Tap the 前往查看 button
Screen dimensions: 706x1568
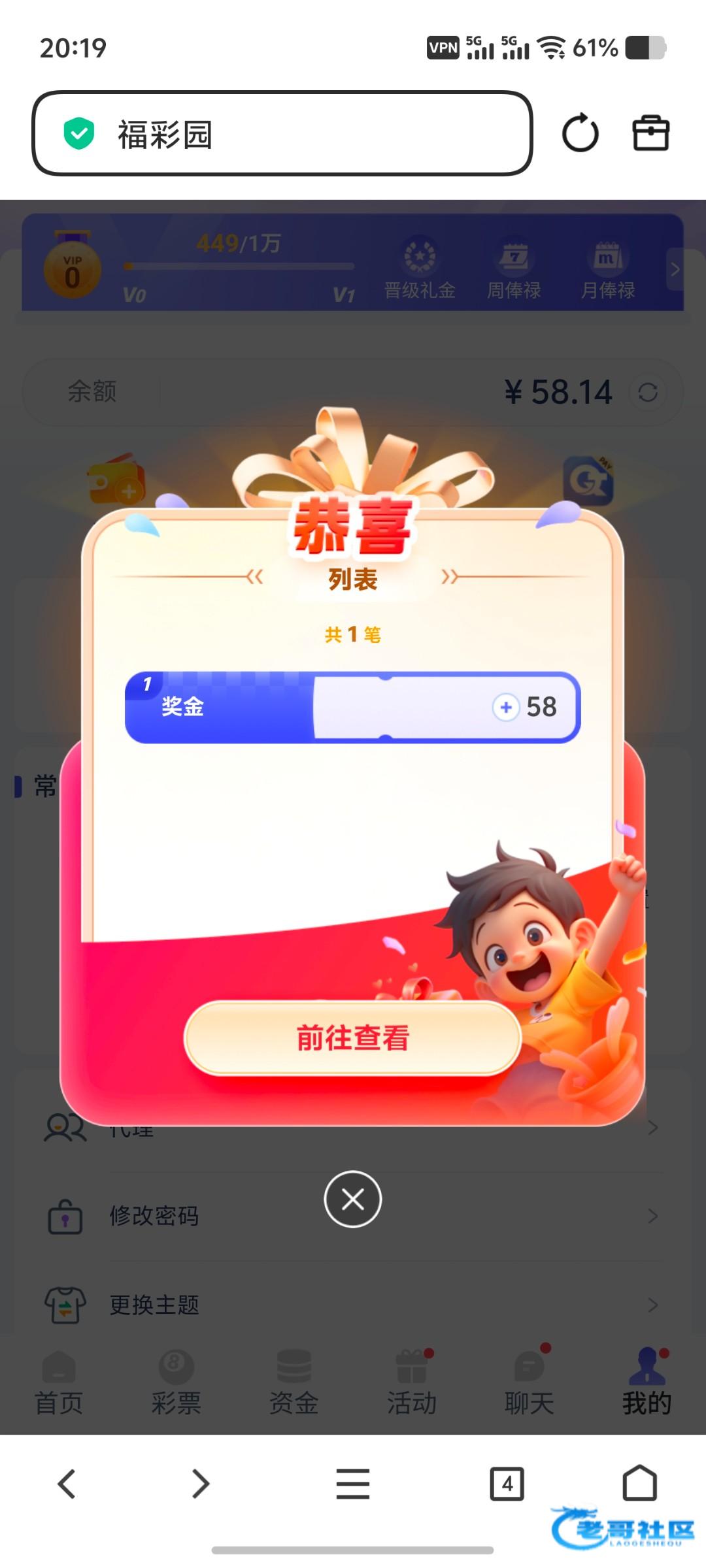point(352,1038)
